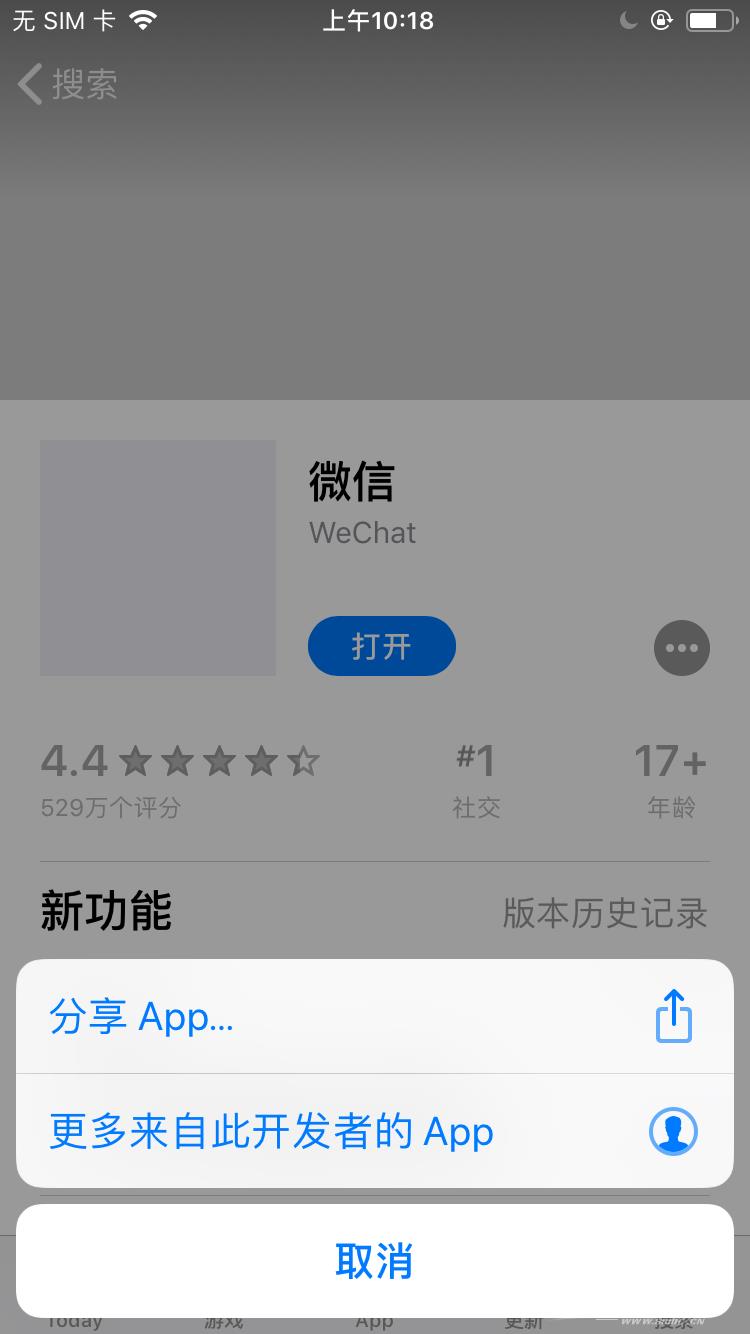Image resolution: width=750 pixels, height=1334 pixels.
Task: Open 版本历史记录 version history
Action: pos(607,913)
